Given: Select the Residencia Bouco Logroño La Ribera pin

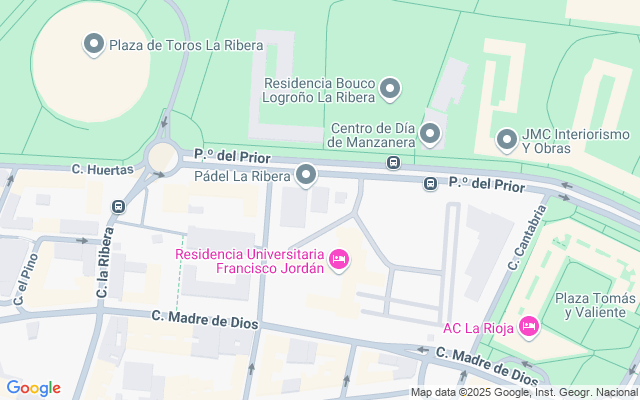Looking at the screenshot, I should pyautogui.click(x=390, y=90).
